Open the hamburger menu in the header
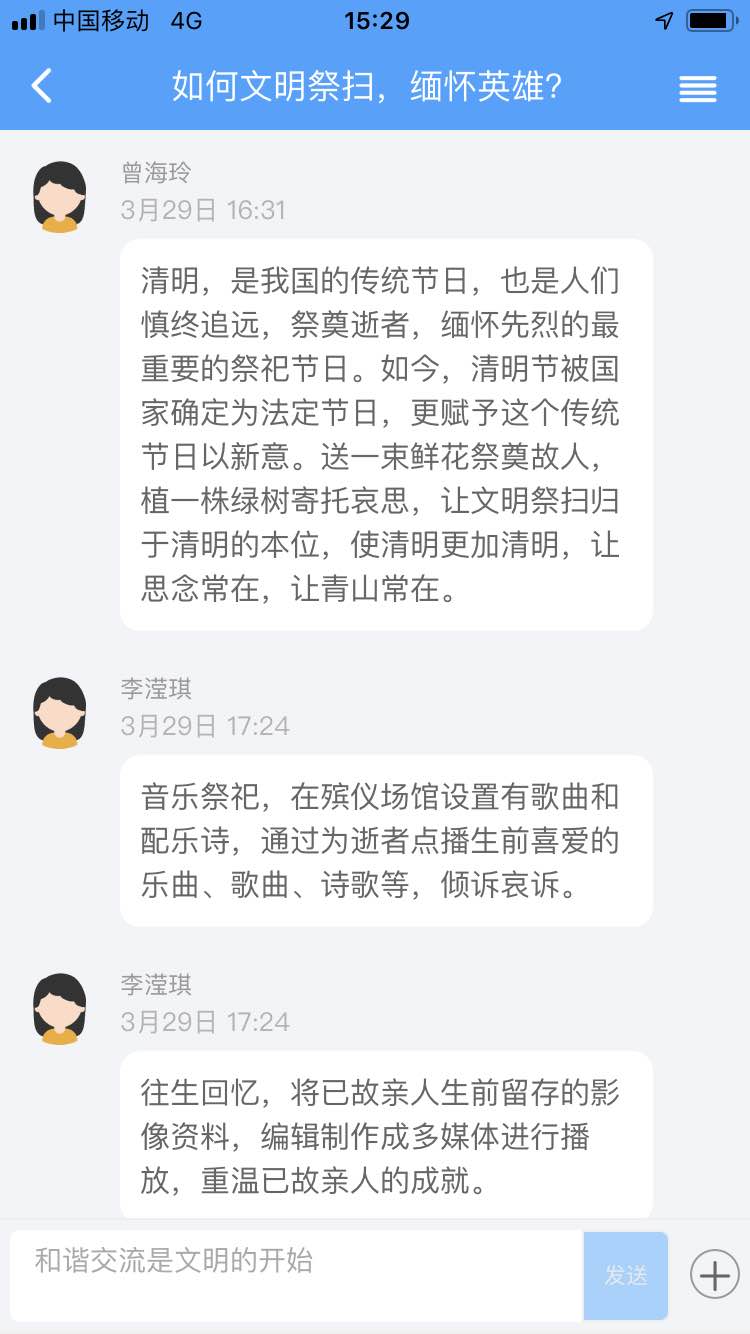Screen dimensions: 750x1334 [698, 88]
